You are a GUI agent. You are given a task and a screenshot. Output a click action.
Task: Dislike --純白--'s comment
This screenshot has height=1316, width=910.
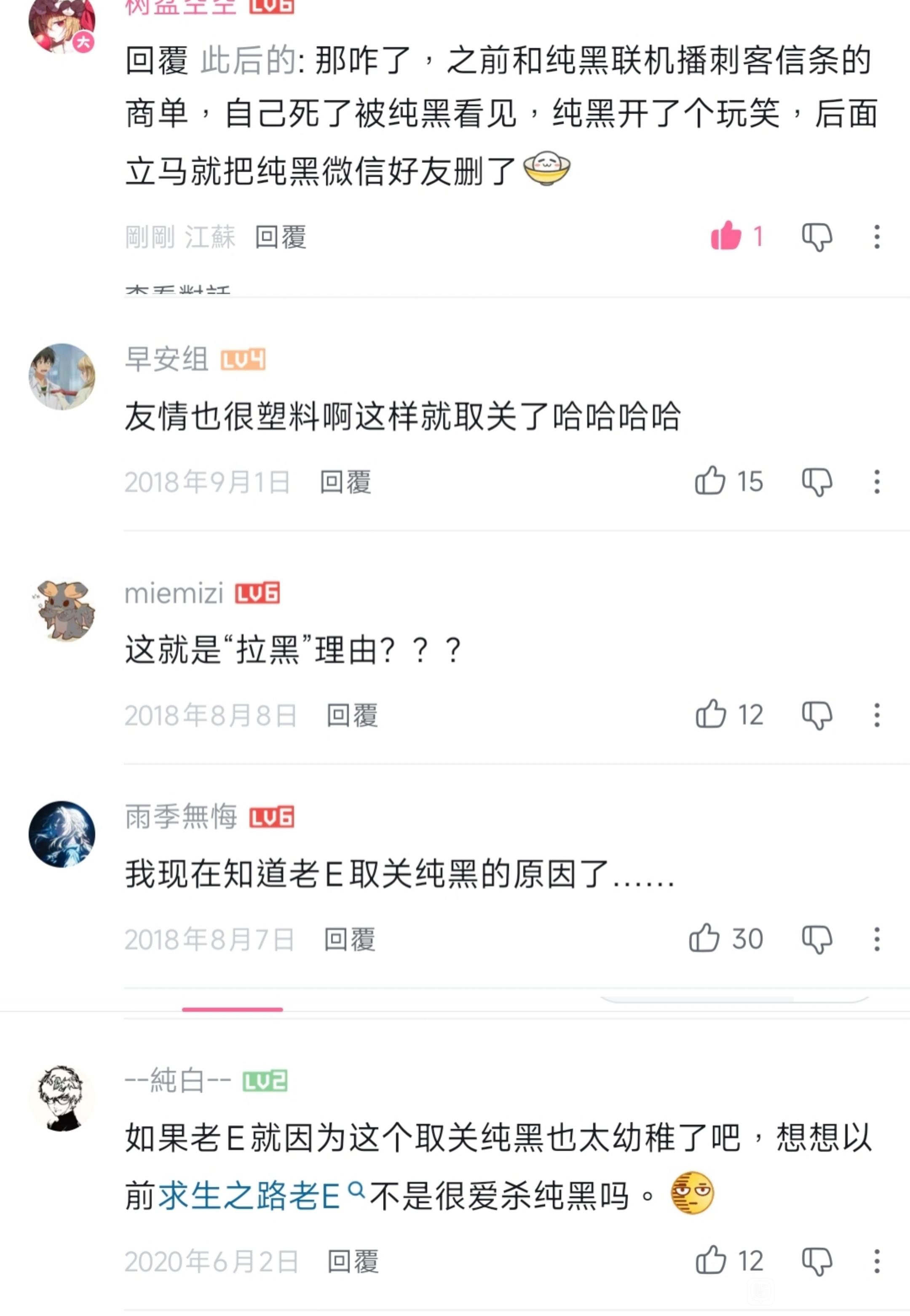(x=816, y=1261)
